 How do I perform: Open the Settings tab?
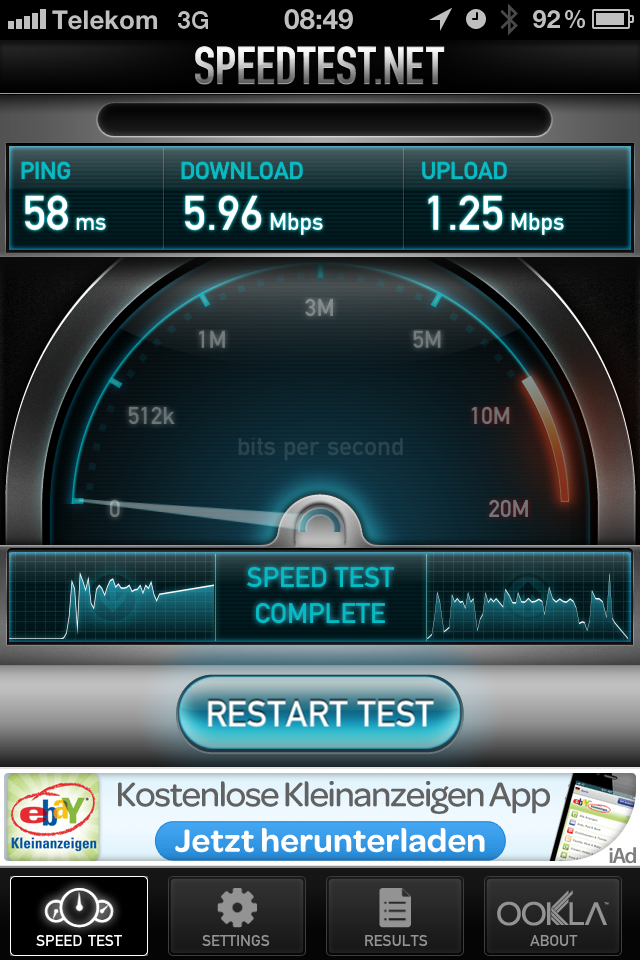[x=236, y=915]
